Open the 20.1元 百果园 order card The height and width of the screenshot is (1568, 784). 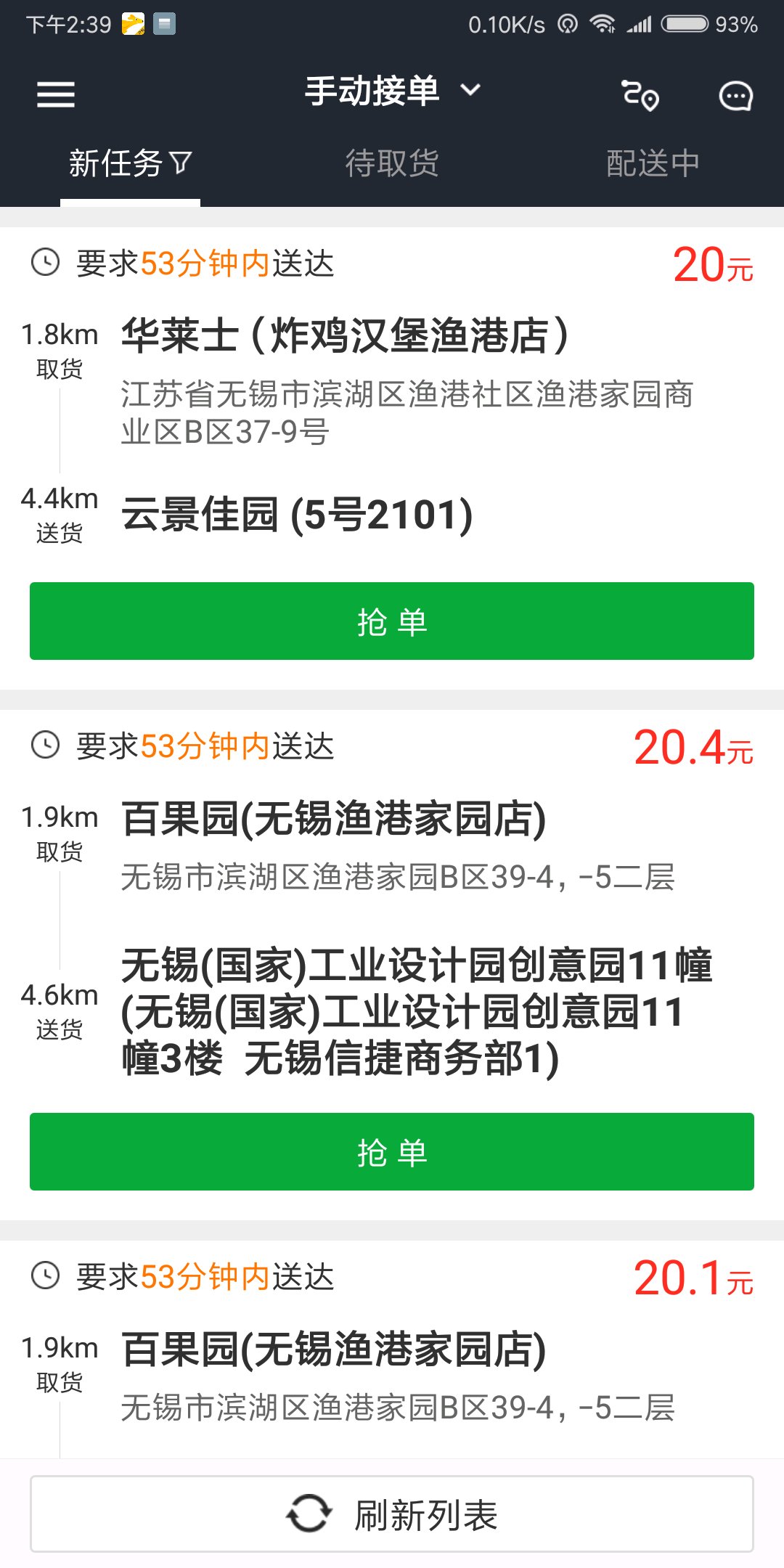click(392, 1350)
